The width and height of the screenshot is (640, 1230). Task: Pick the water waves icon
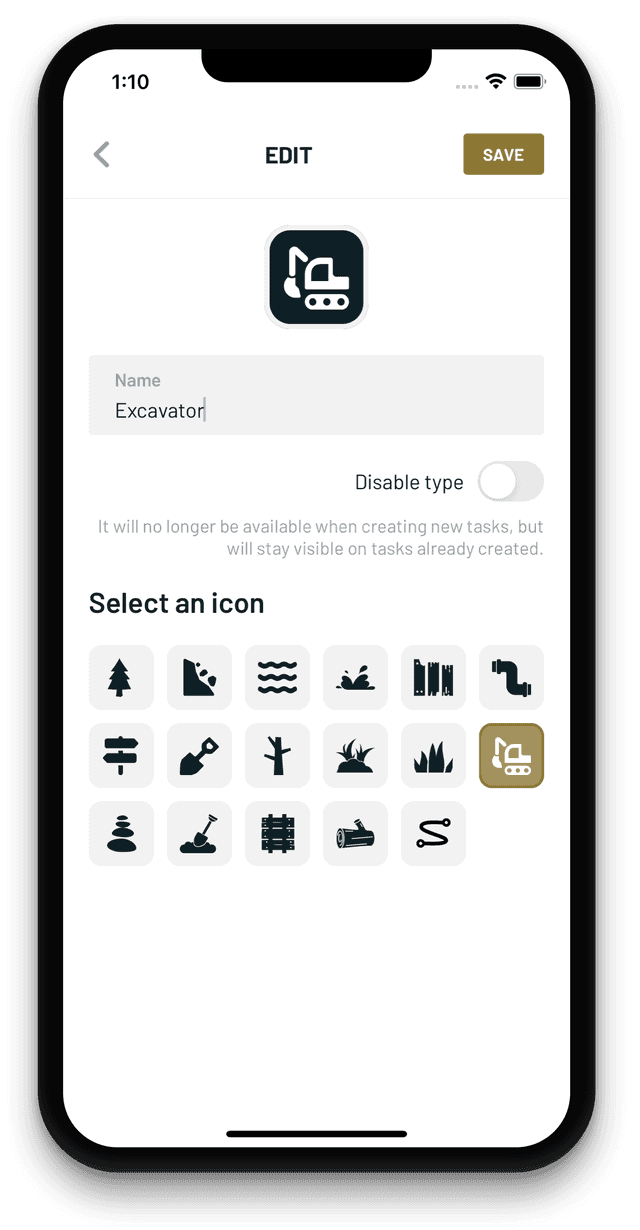click(x=277, y=677)
